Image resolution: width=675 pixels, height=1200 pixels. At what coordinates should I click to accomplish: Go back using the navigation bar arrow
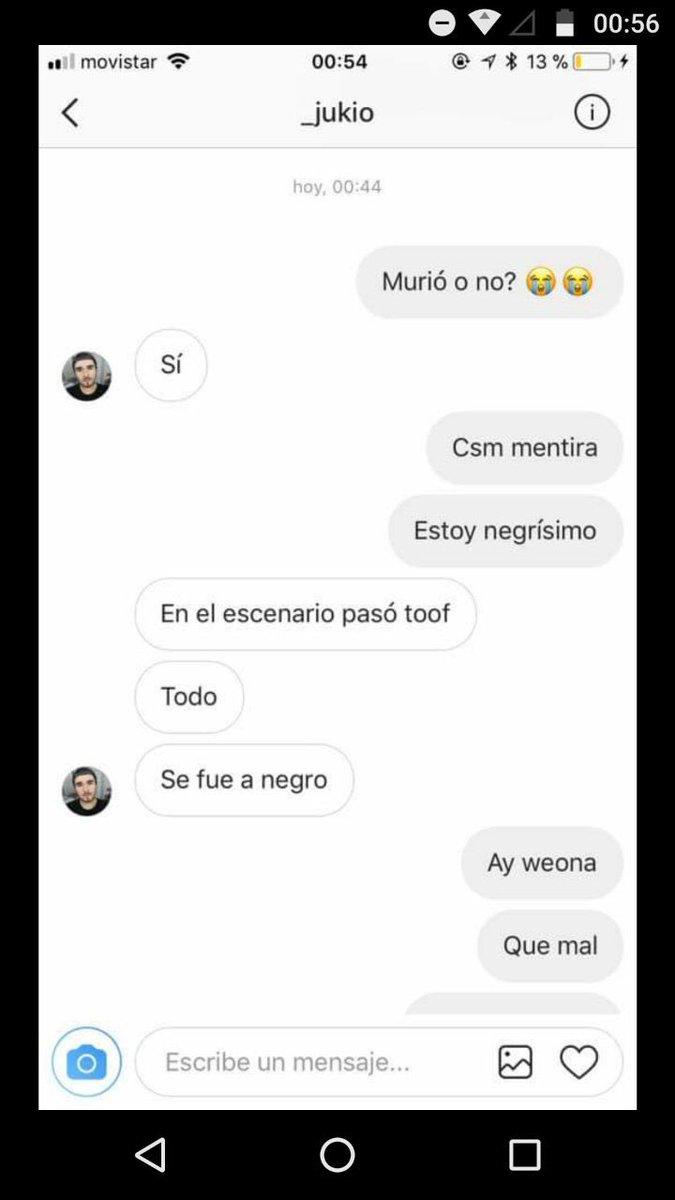150,1155
